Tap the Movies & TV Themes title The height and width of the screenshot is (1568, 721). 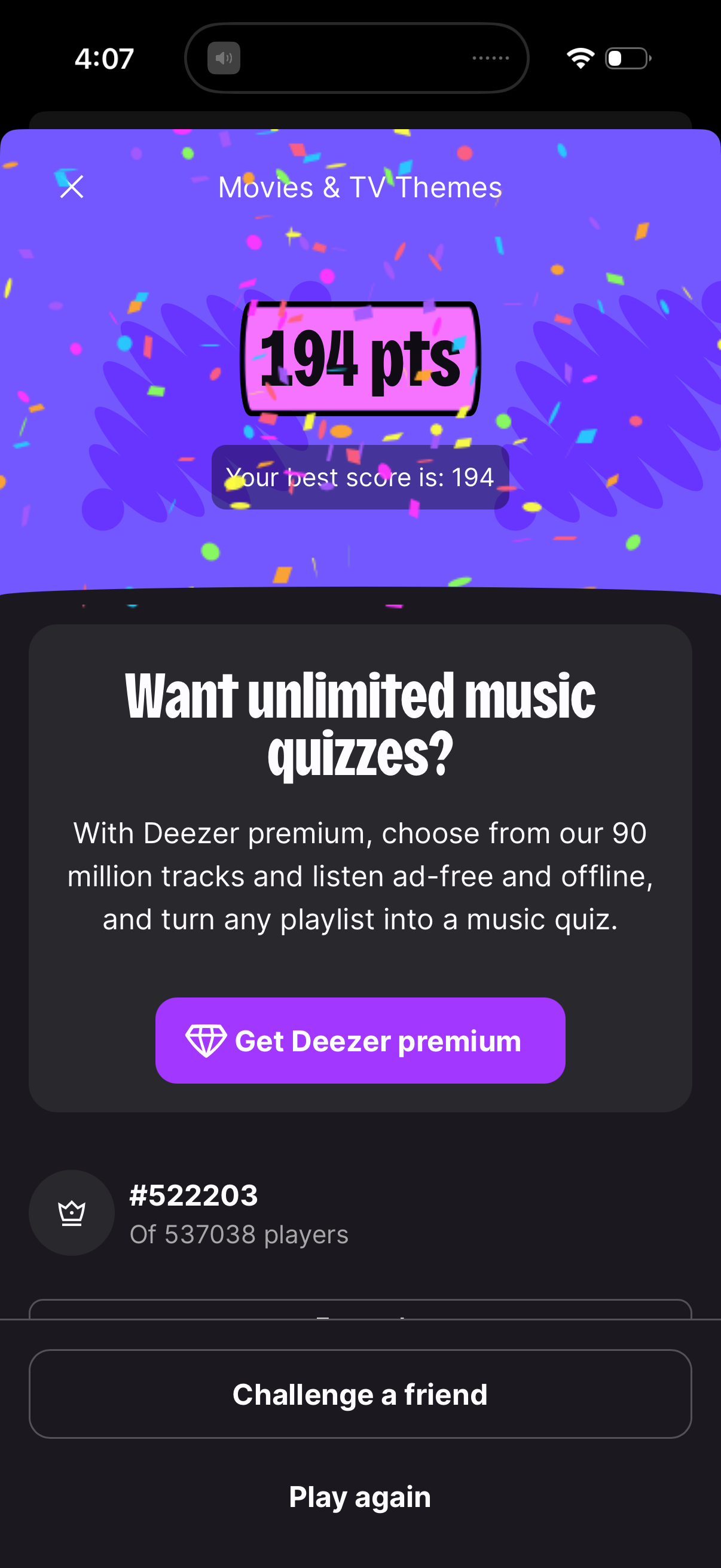click(x=359, y=187)
